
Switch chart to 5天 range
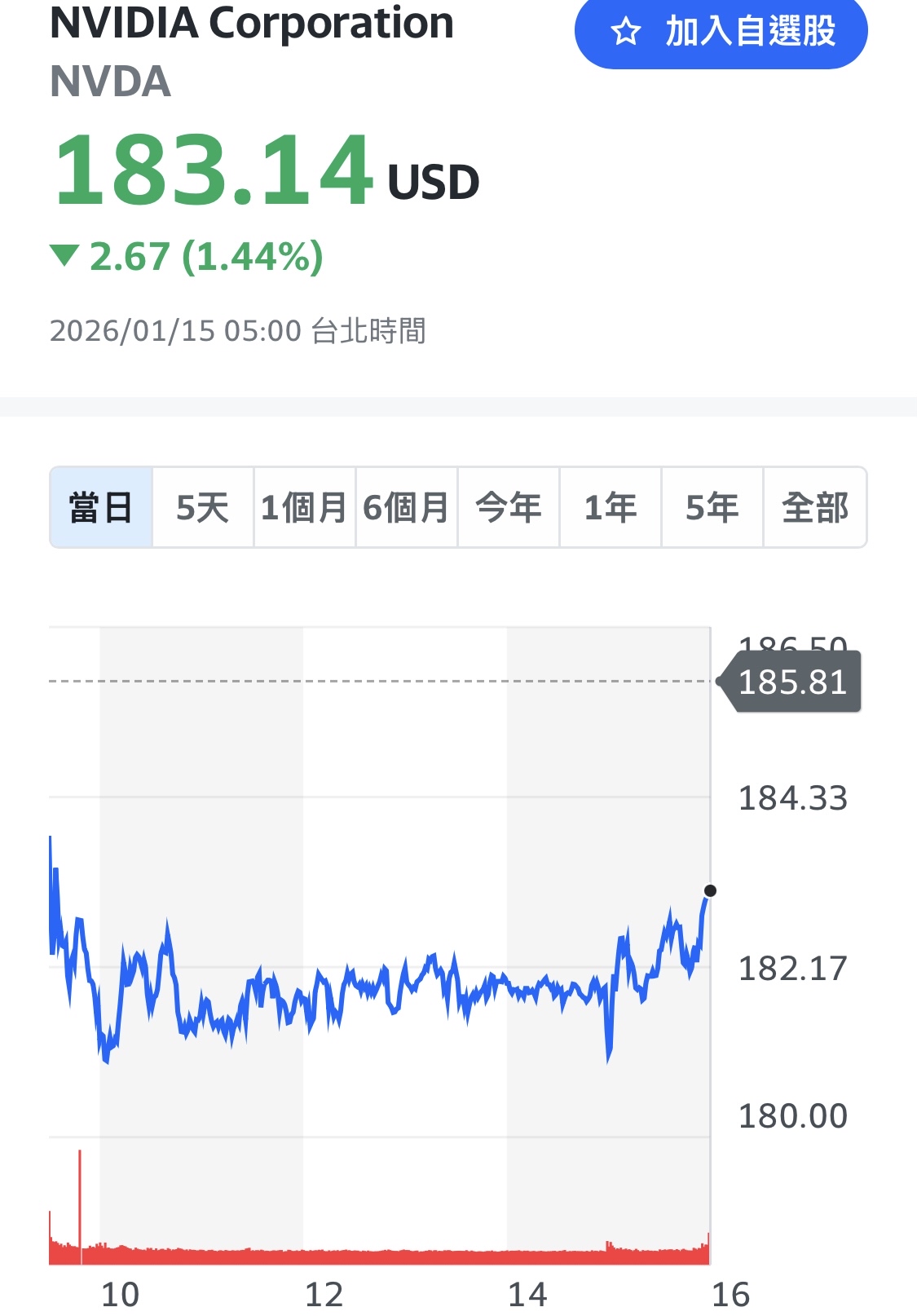pyautogui.click(x=203, y=508)
